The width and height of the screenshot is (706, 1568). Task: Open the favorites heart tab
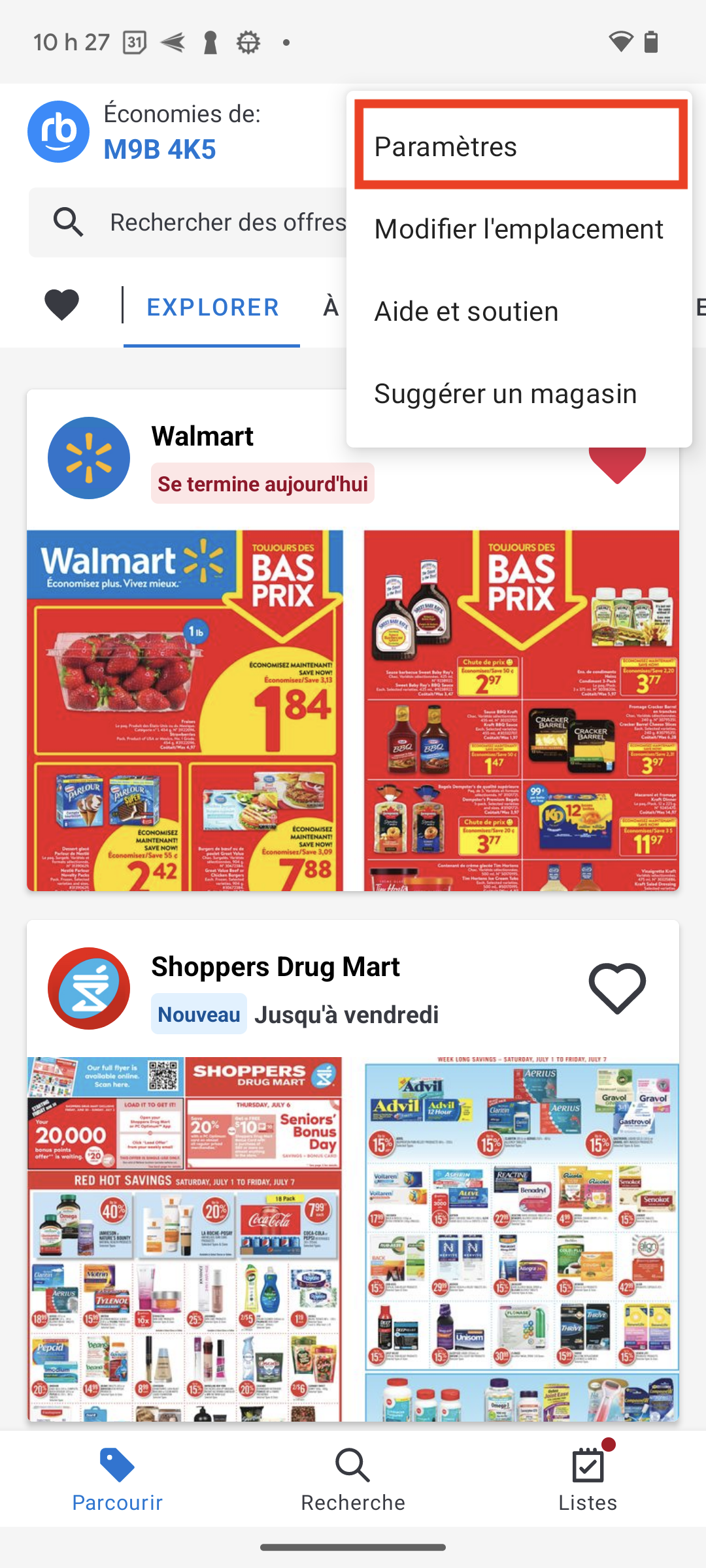[61, 305]
